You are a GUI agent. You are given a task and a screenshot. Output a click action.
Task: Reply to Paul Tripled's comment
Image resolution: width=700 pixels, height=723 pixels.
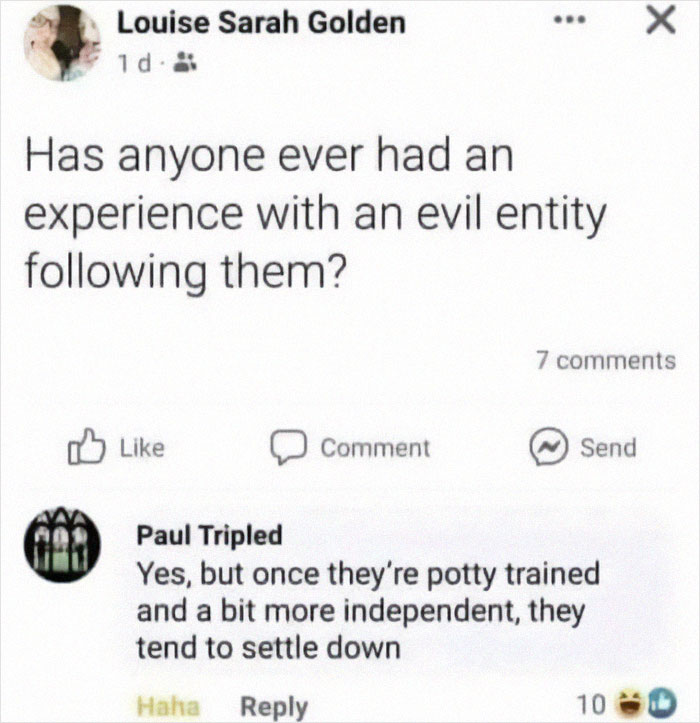point(274,706)
